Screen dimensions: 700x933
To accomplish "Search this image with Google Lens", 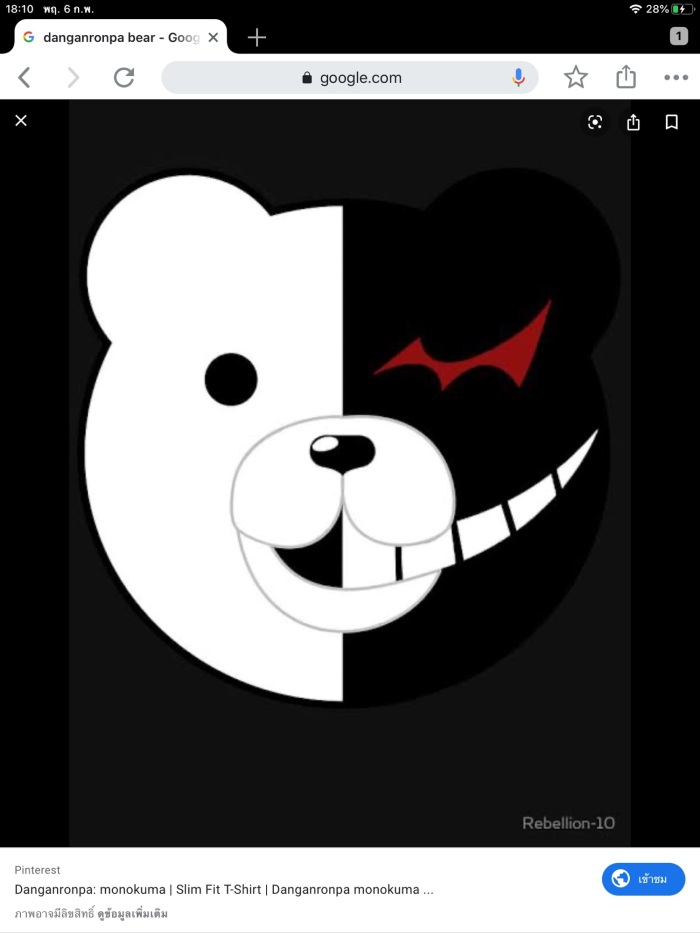I will (x=595, y=122).
